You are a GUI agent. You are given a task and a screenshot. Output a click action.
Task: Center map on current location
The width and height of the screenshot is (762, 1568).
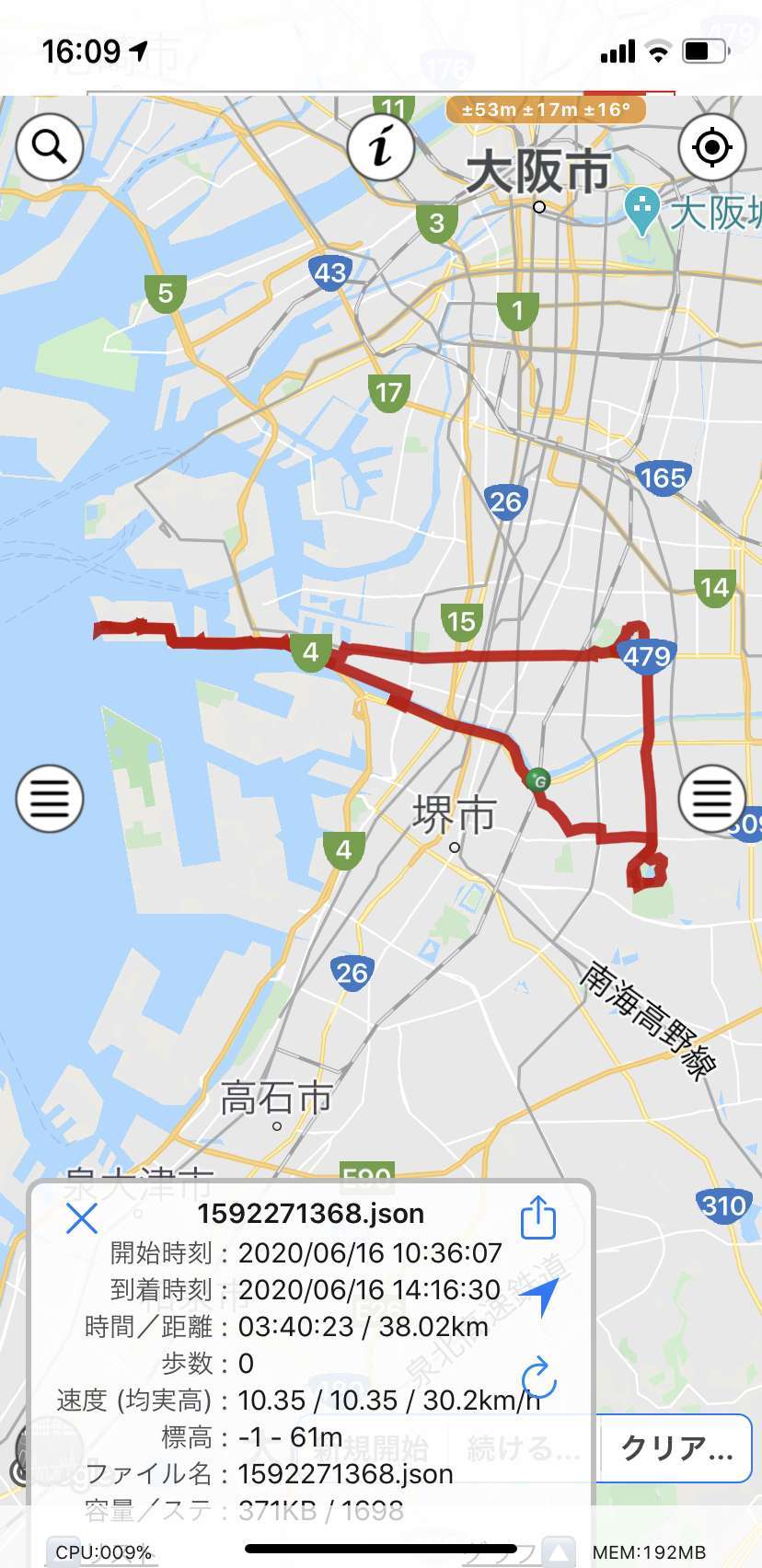(712, 147)
